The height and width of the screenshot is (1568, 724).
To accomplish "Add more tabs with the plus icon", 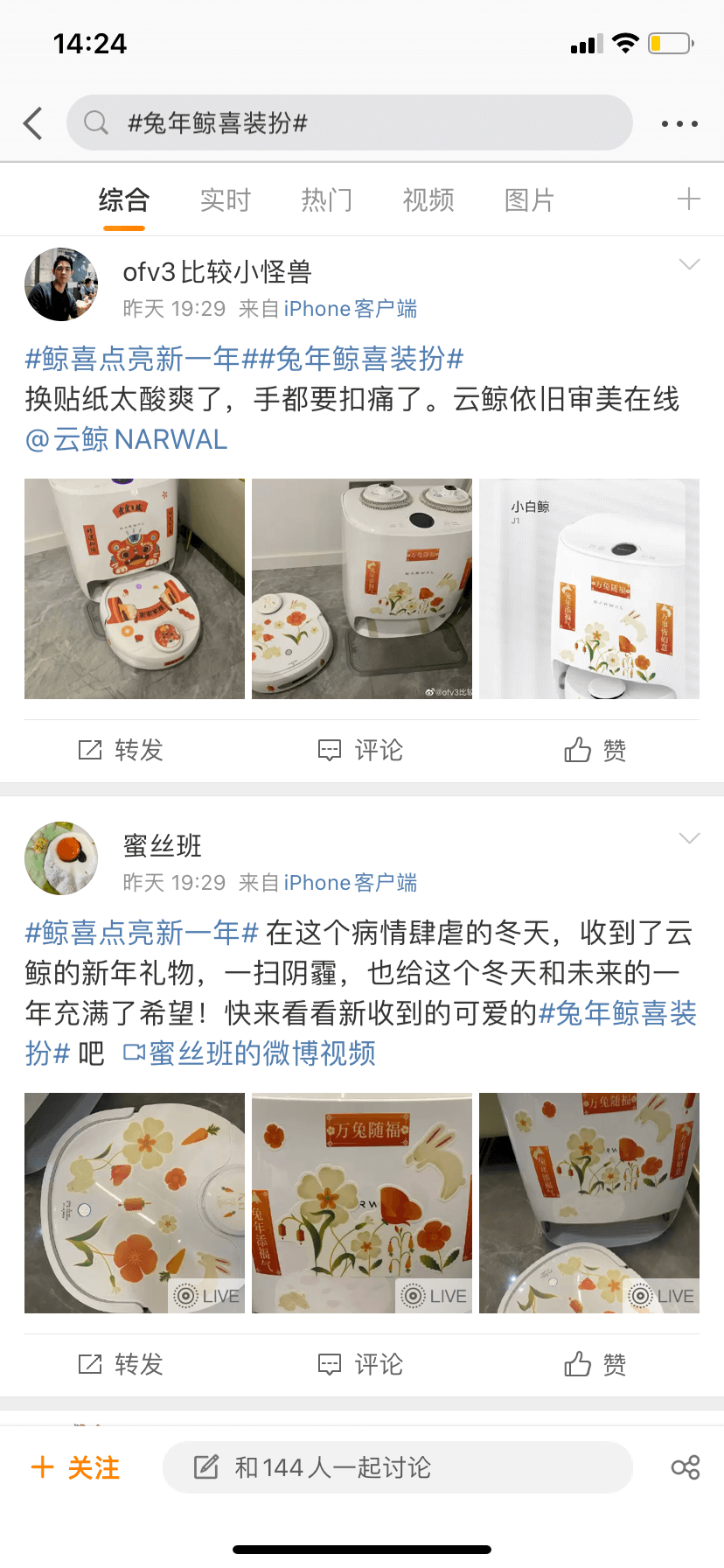I will [x=689, y=199].
